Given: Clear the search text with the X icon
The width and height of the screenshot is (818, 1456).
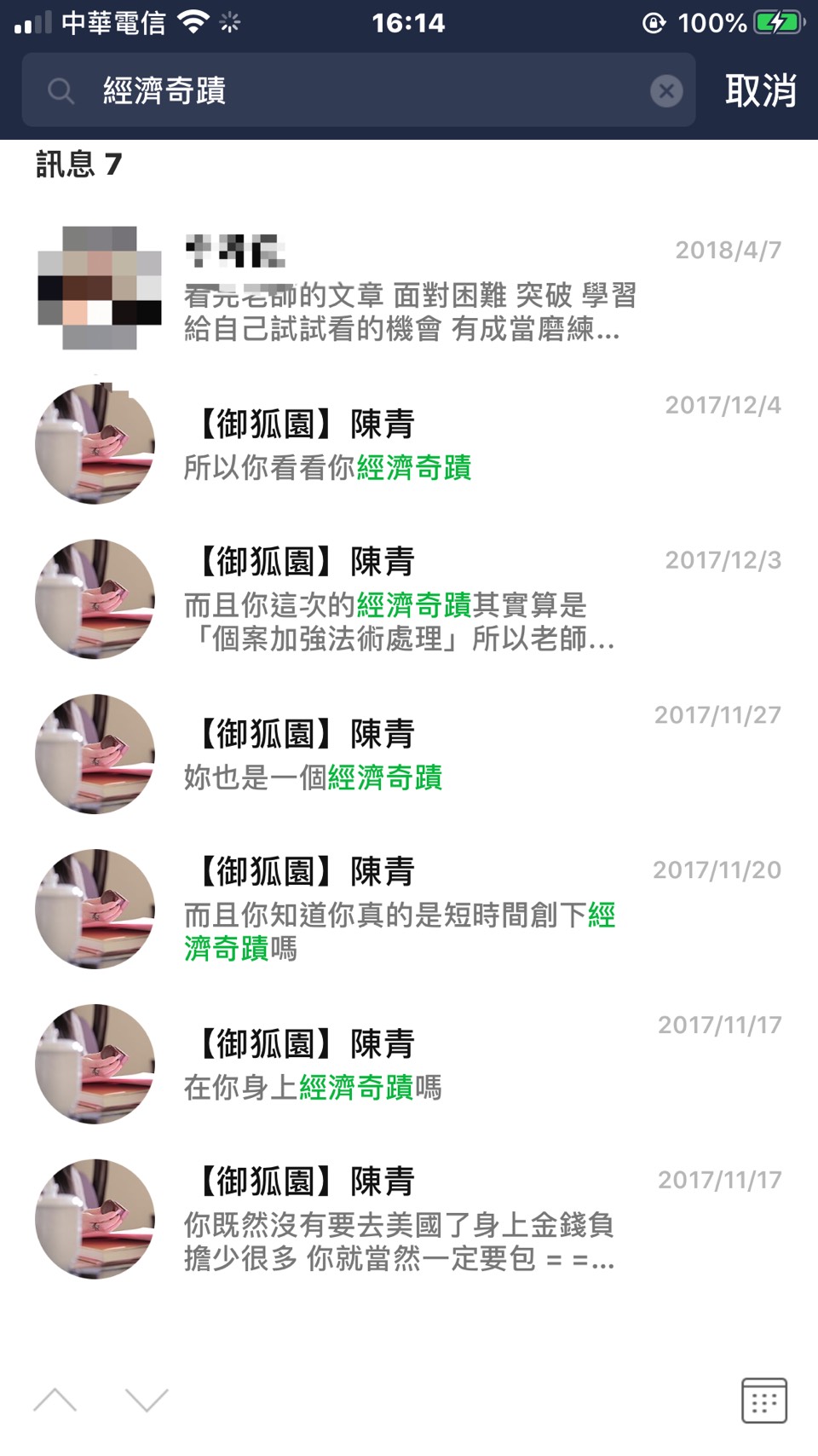Looking at the screenshot, I should tap(666, 90).
